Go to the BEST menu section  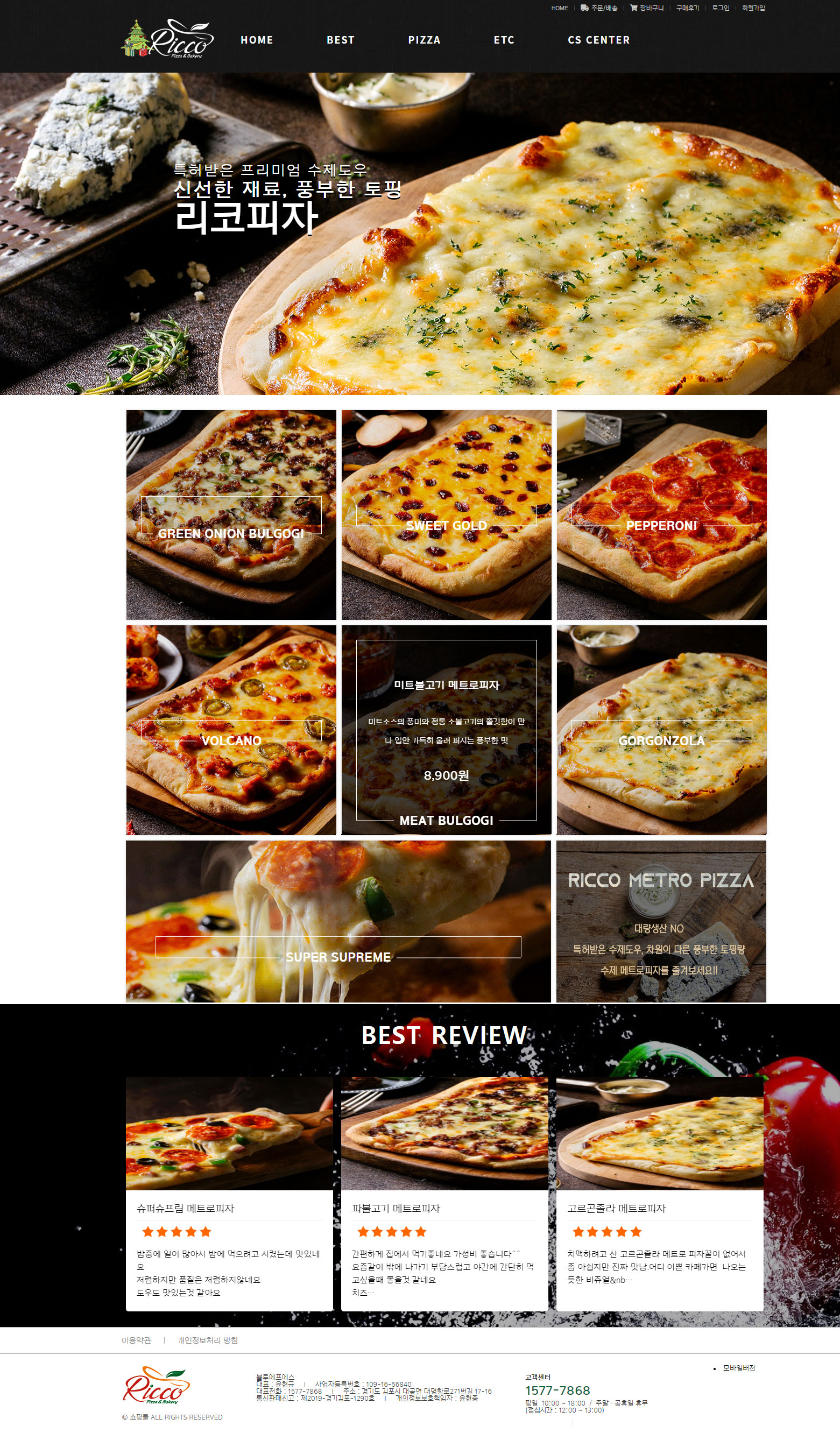pyautogui.click(x=340, y=40)
